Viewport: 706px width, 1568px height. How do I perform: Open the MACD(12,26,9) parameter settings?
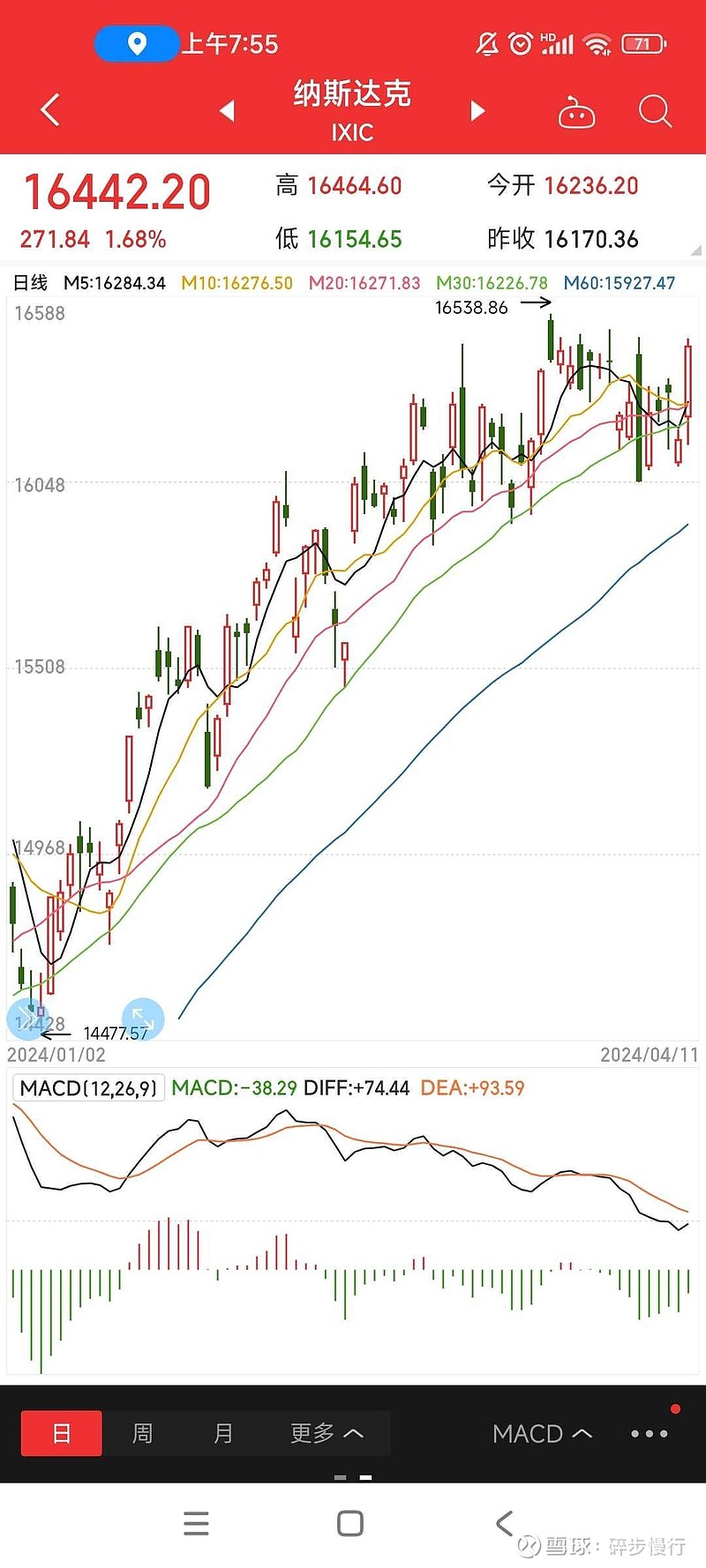point(88,1087)
